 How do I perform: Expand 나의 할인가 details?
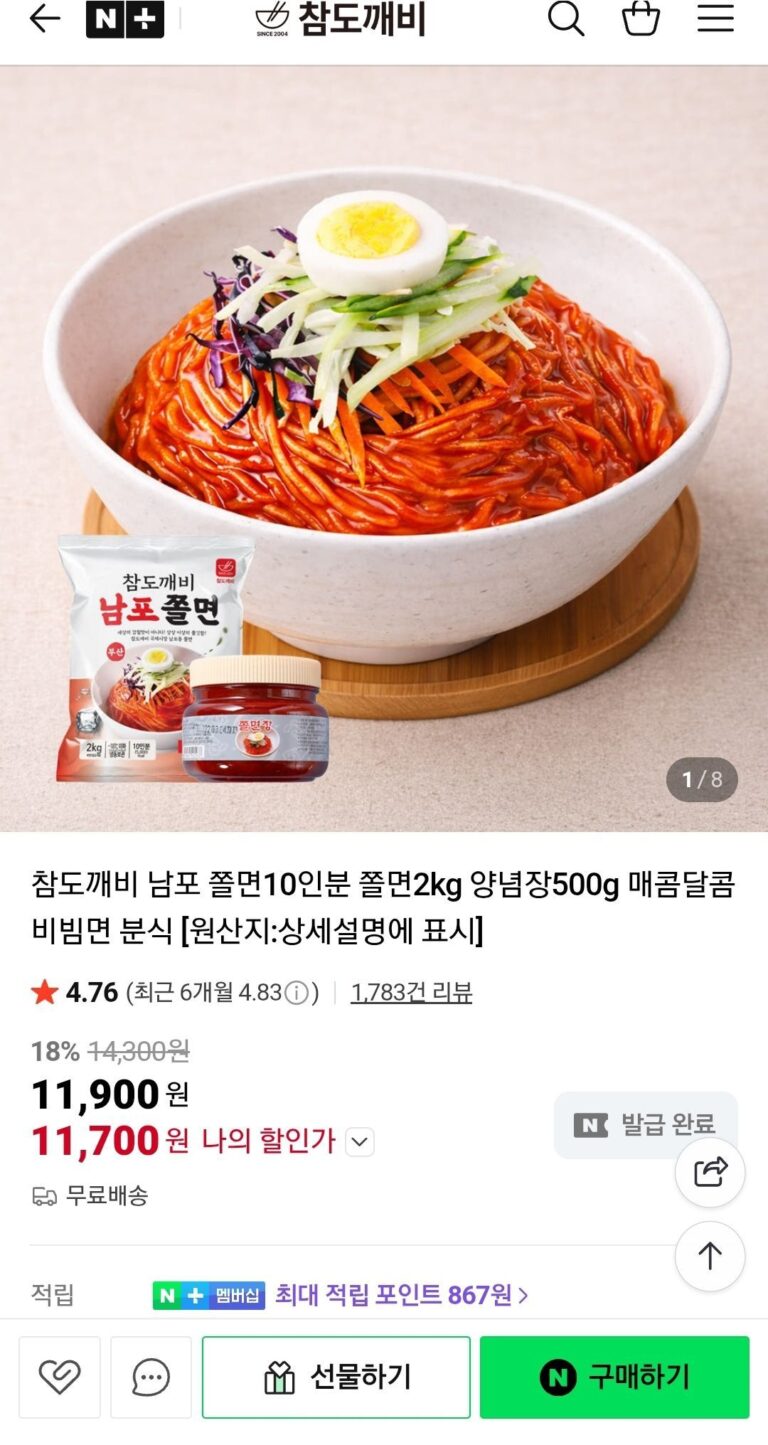point(360,1141)
